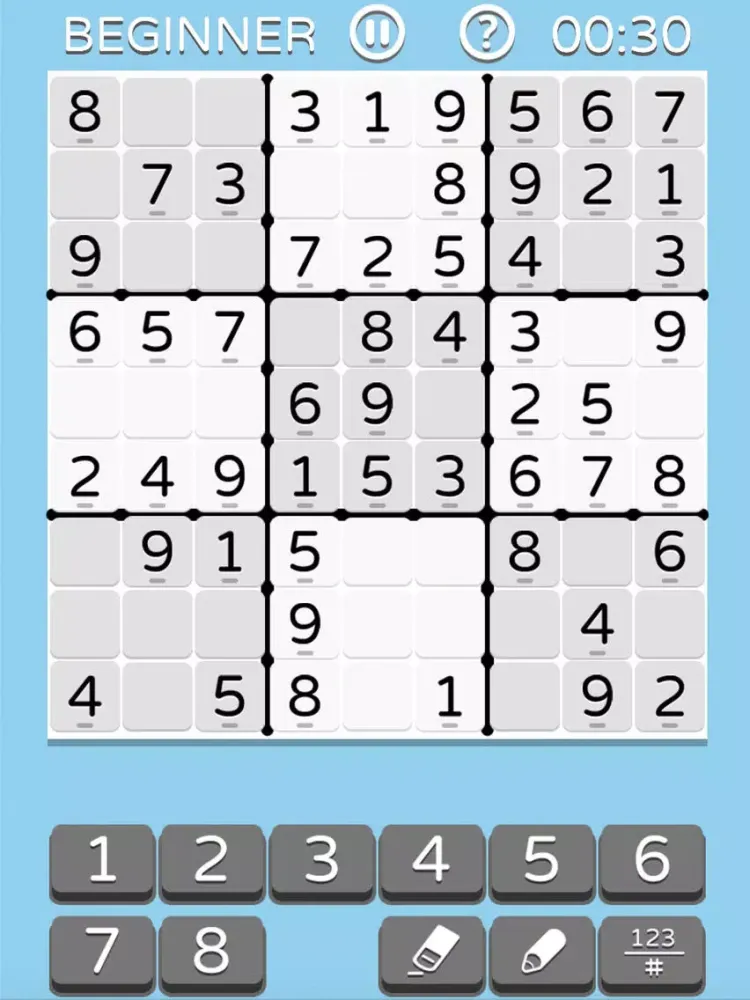This screenshot has width=750, height=1000.
Task: Select empty cell between 7 and 8
Action: tap(304, 331)
